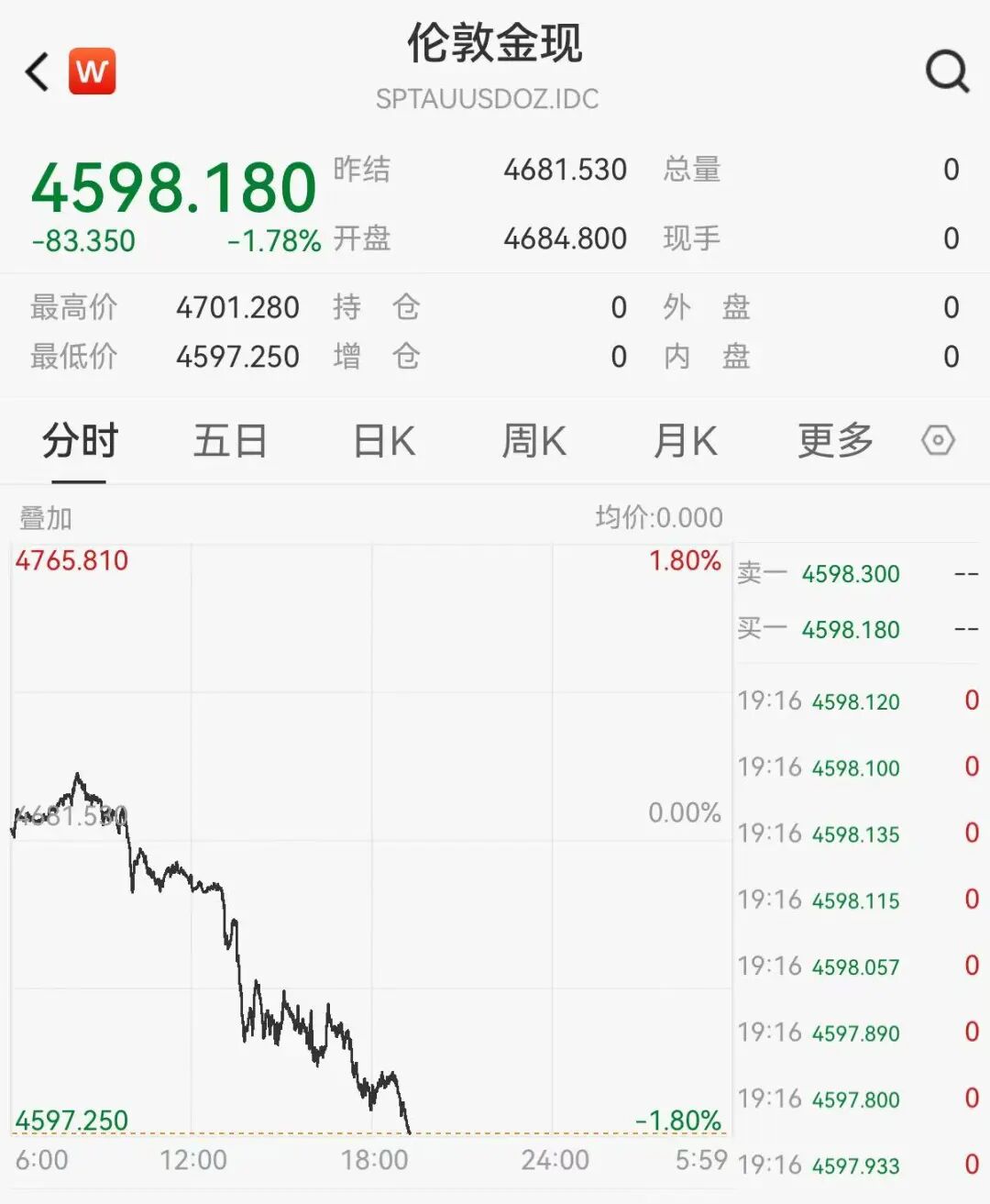The height and width of the screenshot is (1204, 990).
Task: Go back using the back arrow
Action: click(37, 72)
